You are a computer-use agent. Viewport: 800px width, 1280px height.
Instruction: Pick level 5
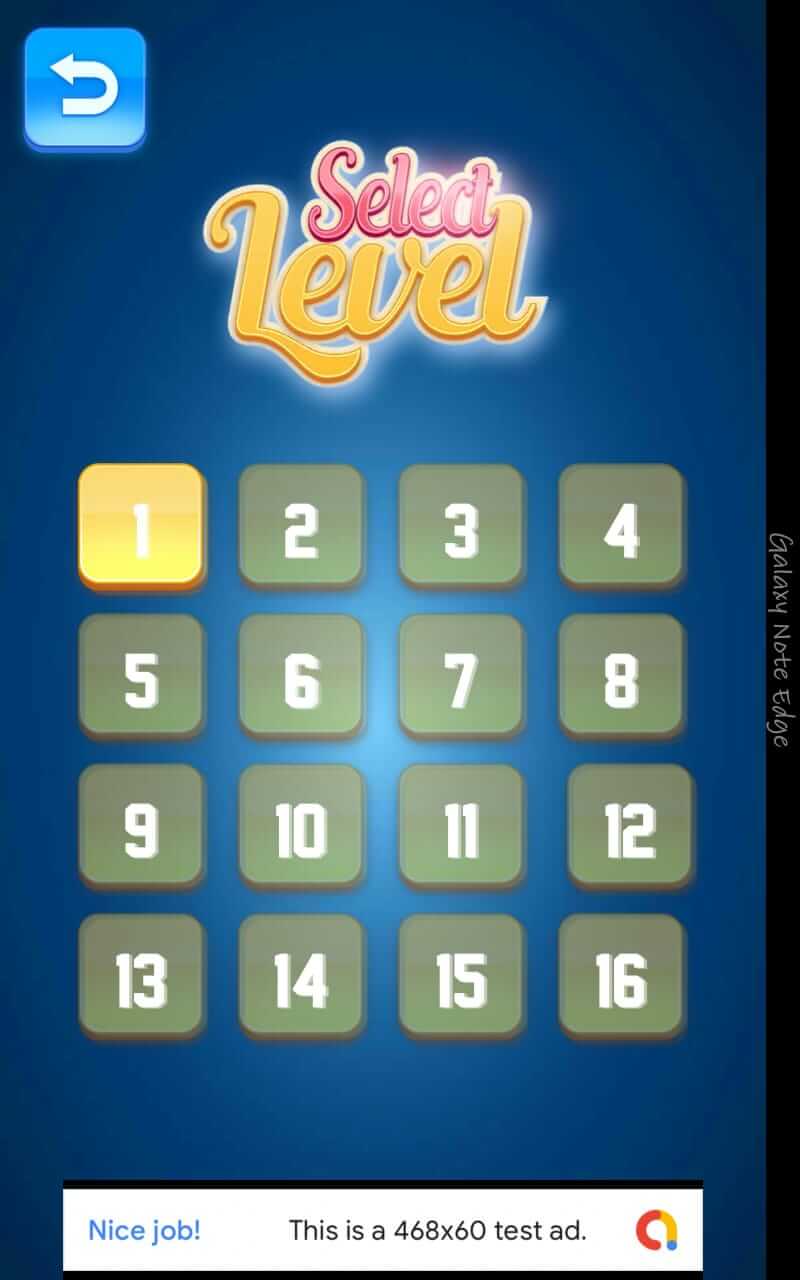click(x=141, y=677)
